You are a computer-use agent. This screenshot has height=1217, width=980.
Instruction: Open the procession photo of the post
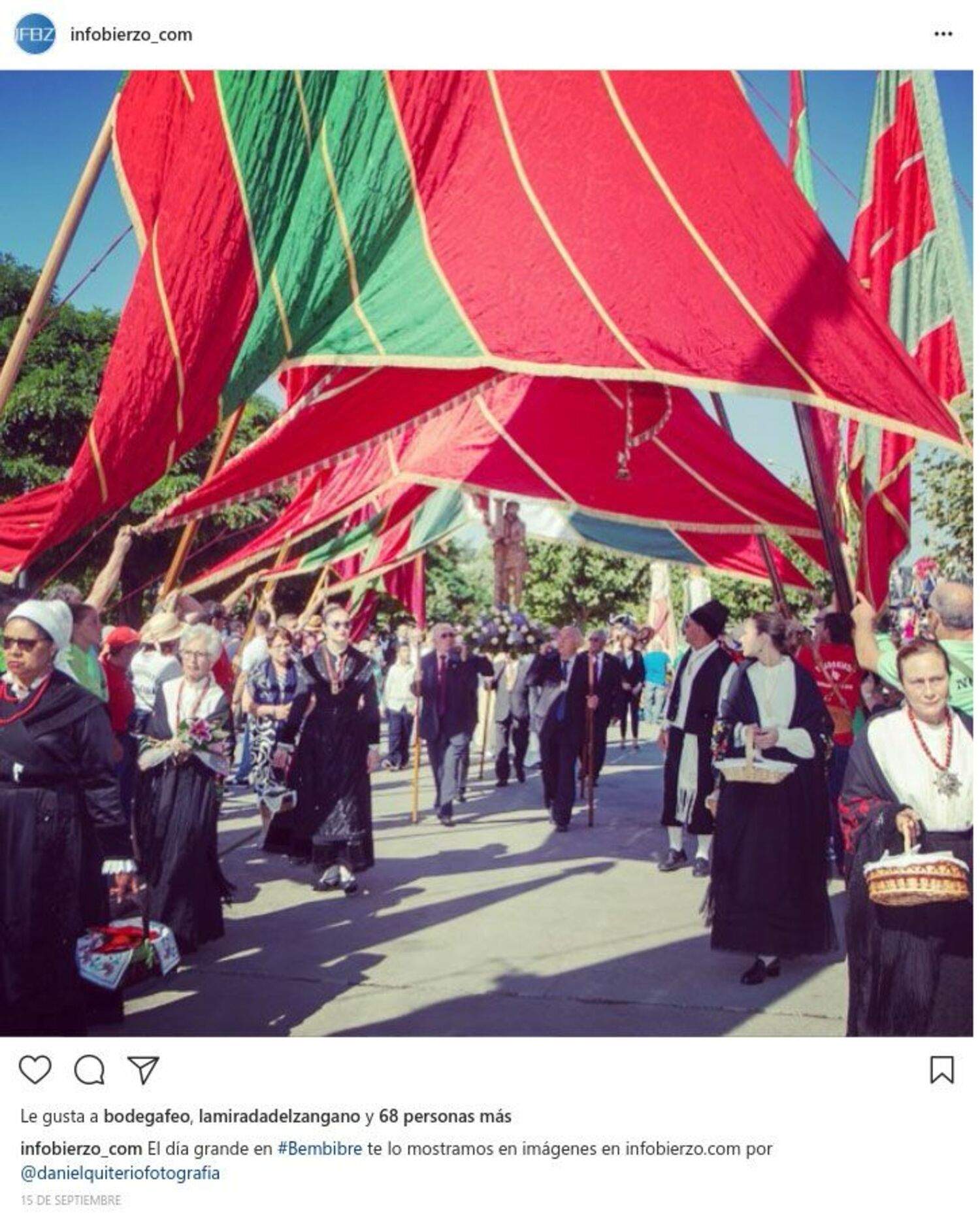click(486, 552)
